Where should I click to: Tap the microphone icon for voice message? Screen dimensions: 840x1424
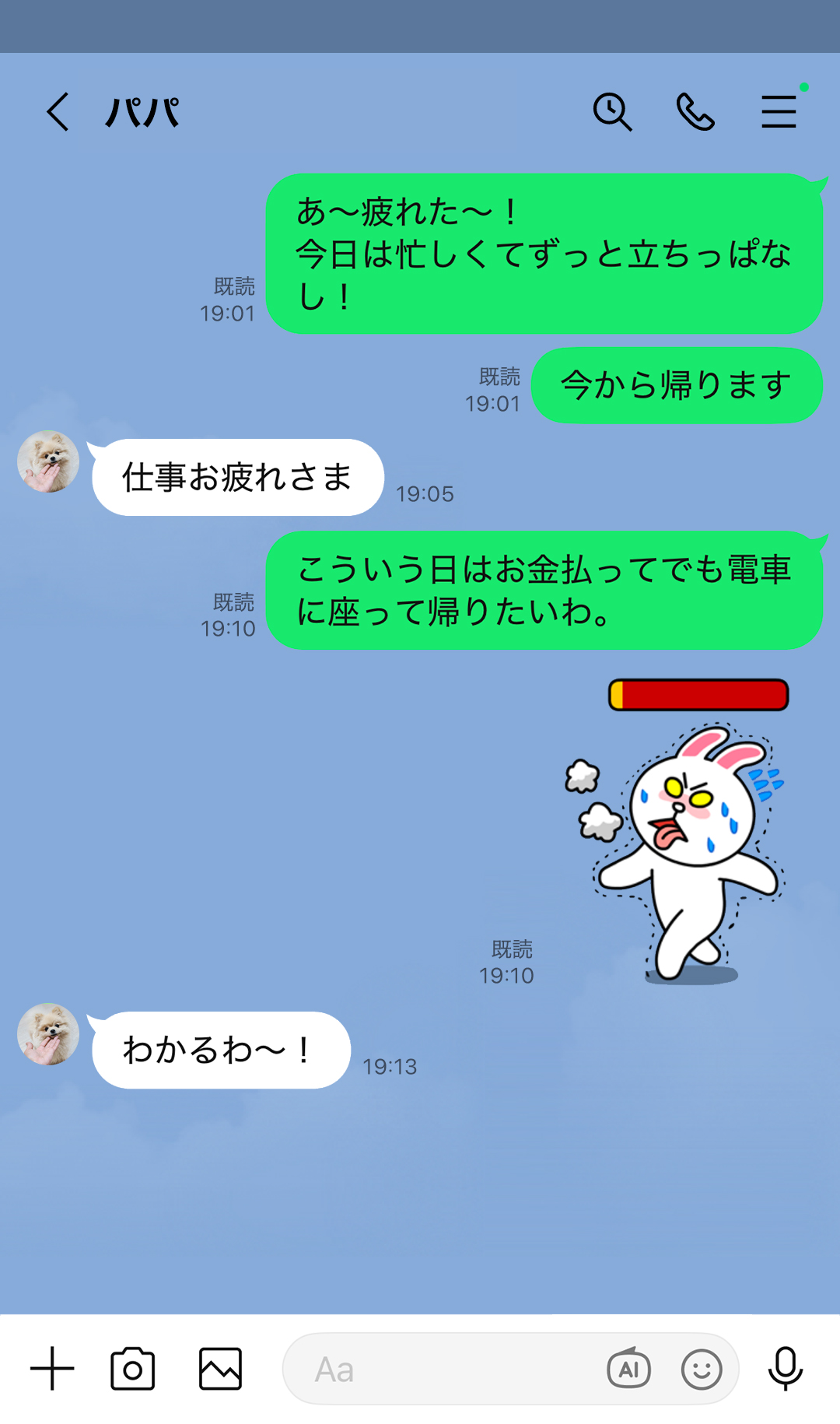[x=787, y=1368]
